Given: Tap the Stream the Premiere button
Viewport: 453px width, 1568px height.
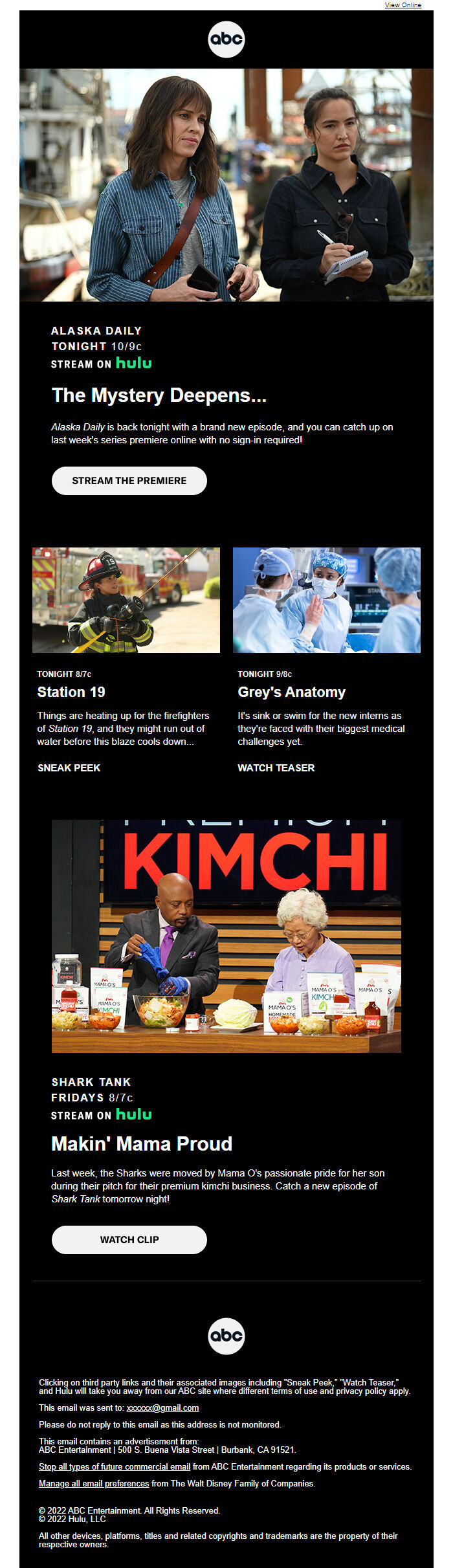Looking at the screenshot, I should (x=129, y=481).
